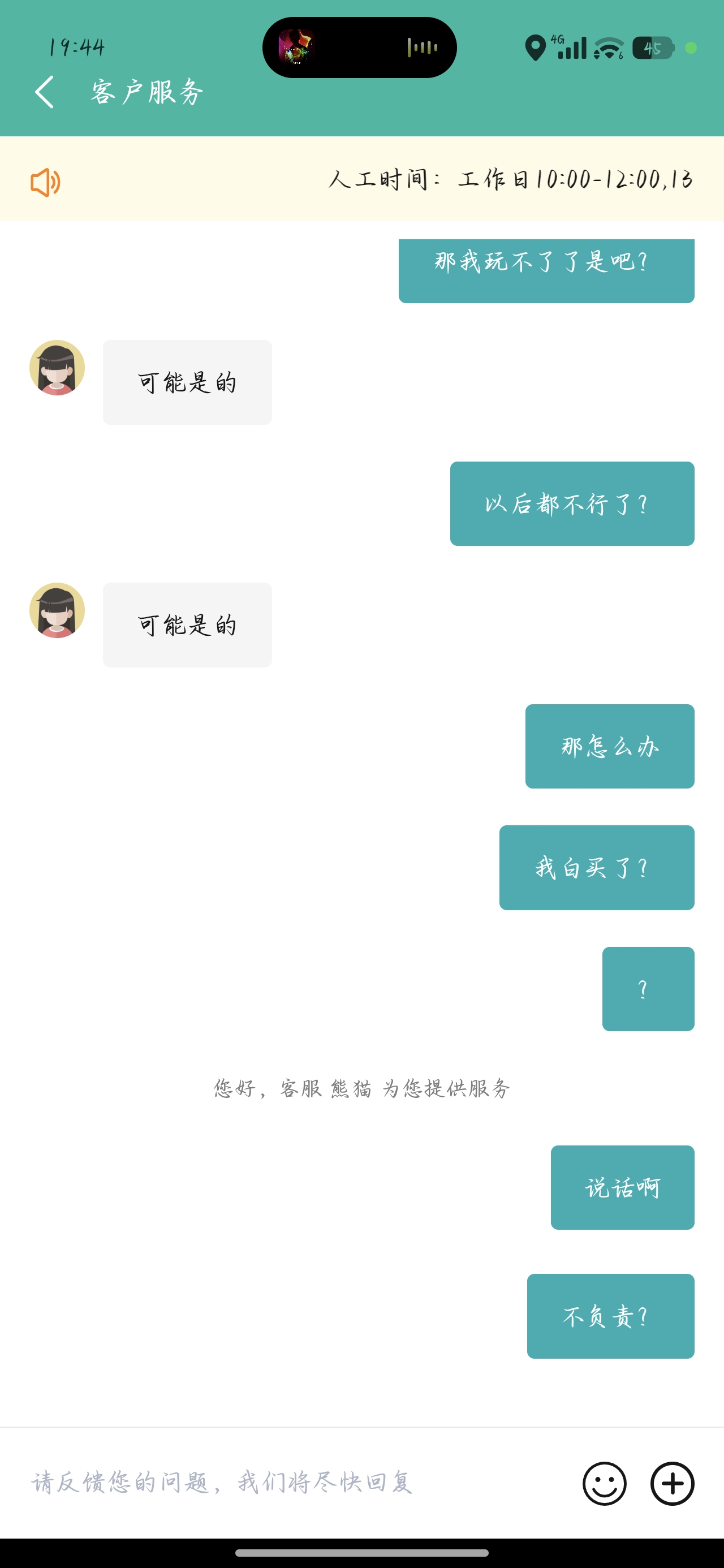The image size is (724, 1568).
Task: Tap the system message 您好，客服 熊猫 为您提供服务
Action: point(361,1089)
